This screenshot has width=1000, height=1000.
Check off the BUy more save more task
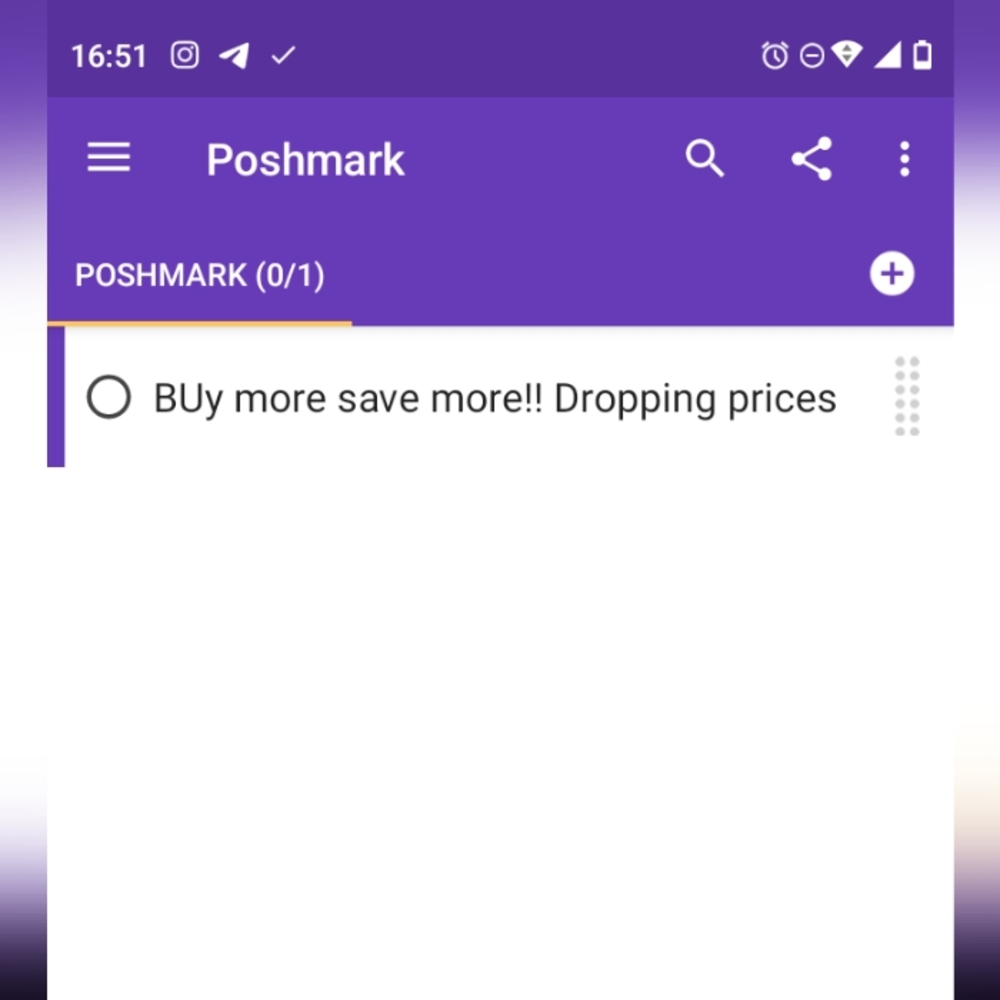click(109, 398)
